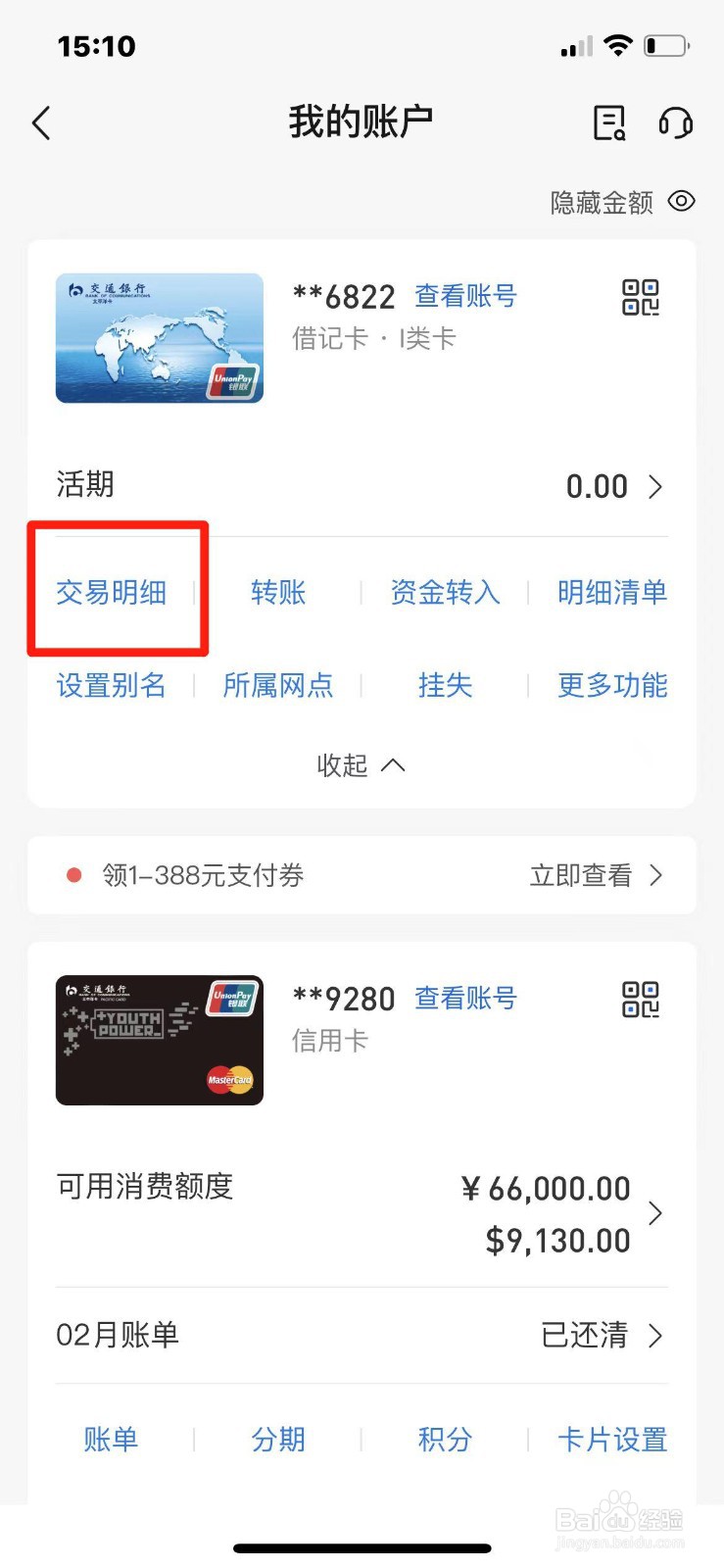Tap the back arrow to leave 我的账户

click(x=40, y=122)
